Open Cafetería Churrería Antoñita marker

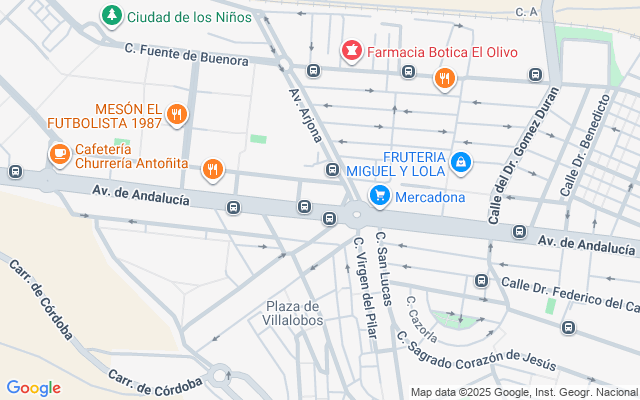click(60, 154)
